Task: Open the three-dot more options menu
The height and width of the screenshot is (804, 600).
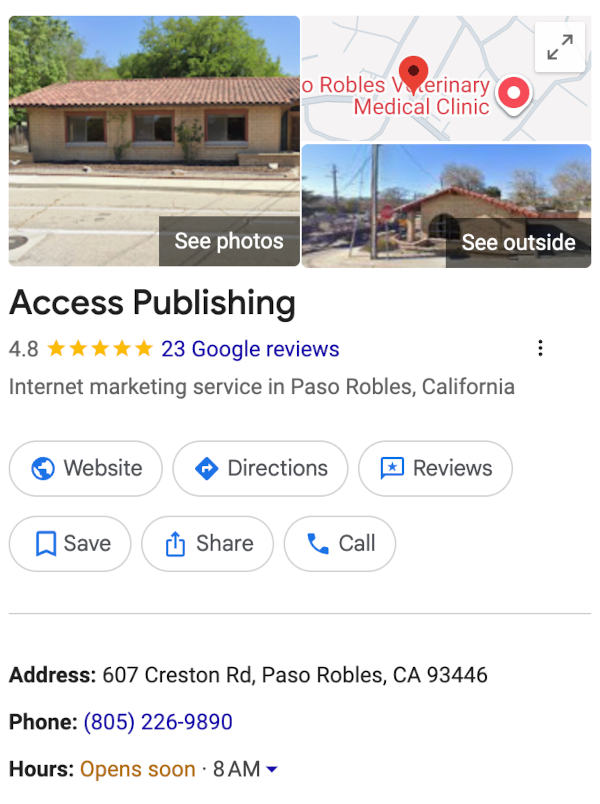Action: [x=540, y=348]
